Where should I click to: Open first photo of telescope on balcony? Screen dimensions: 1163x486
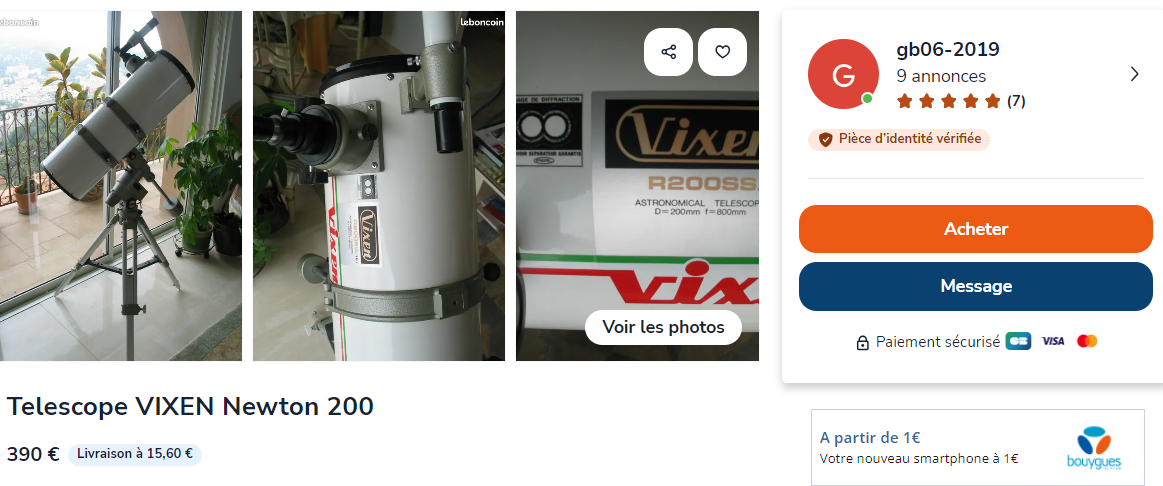tap(120, 185)
